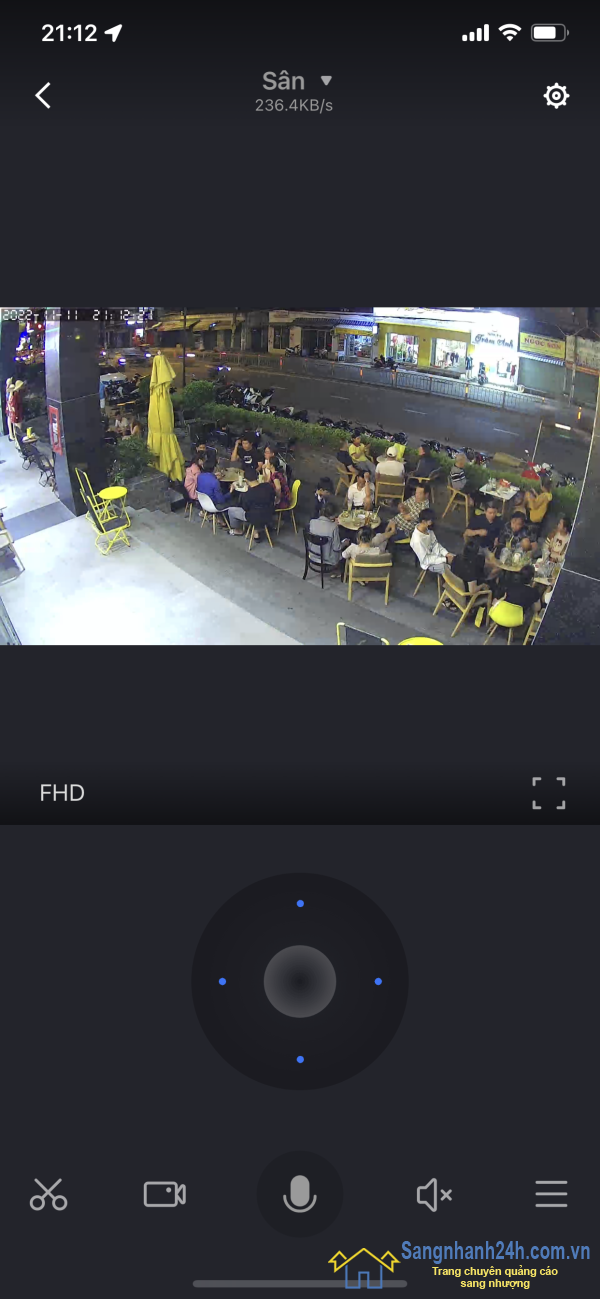Screen dimensions: 600x1299
Task: Pan camera left with the left dot
Action: [x=222, y=982]
